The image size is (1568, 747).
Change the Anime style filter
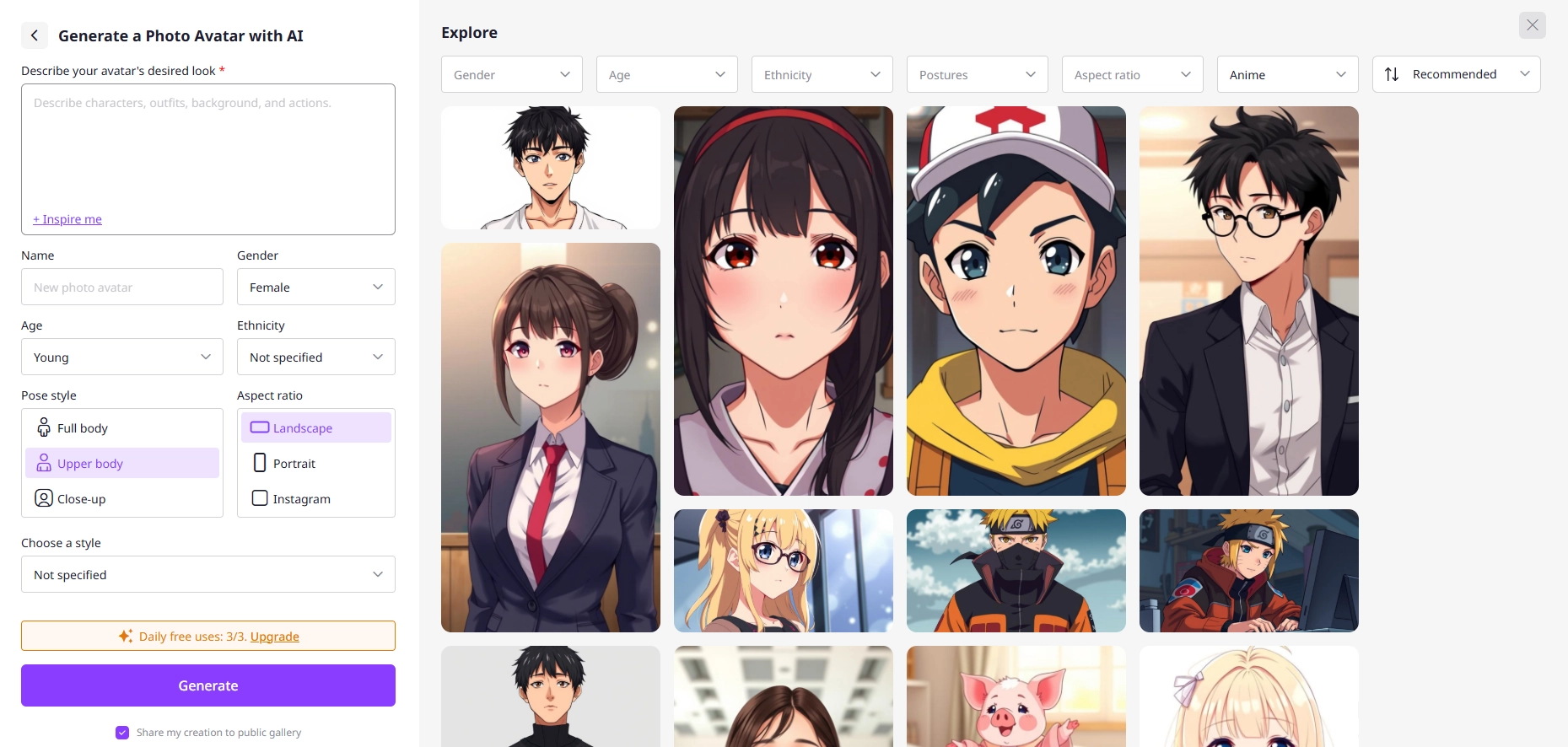(1287, 75)
